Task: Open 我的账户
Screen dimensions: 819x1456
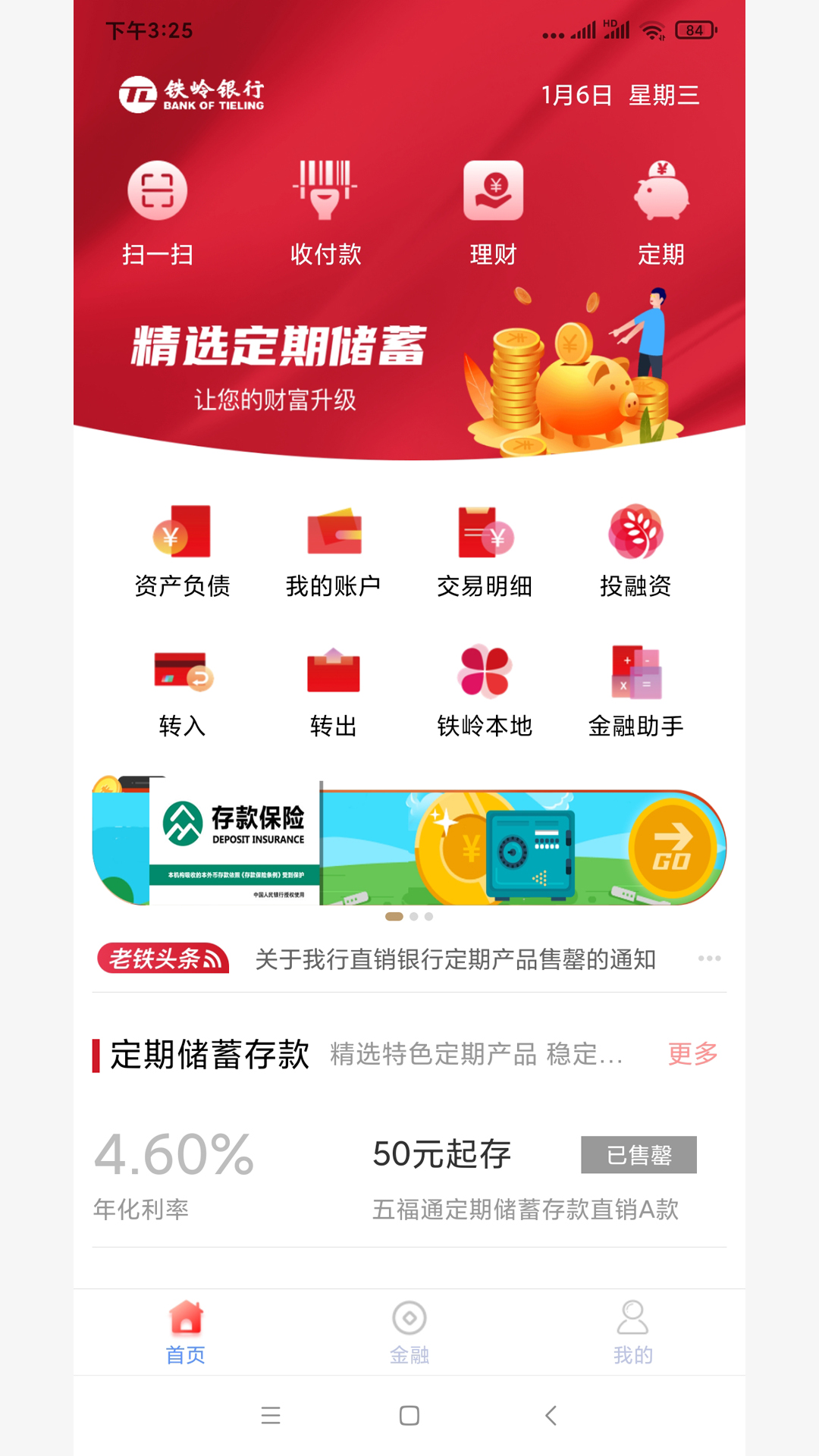Action: pos(334,551)
